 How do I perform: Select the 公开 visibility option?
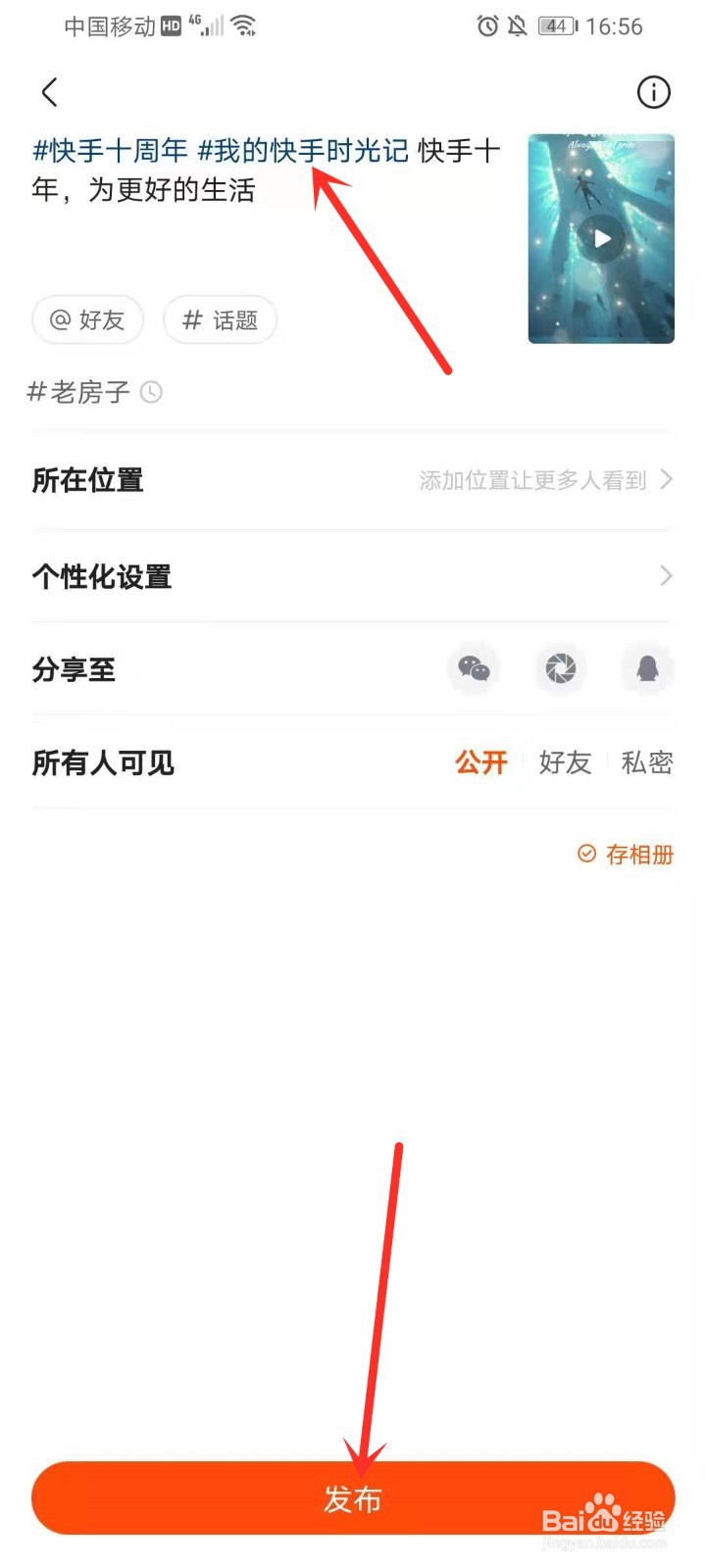pos(480,763)
